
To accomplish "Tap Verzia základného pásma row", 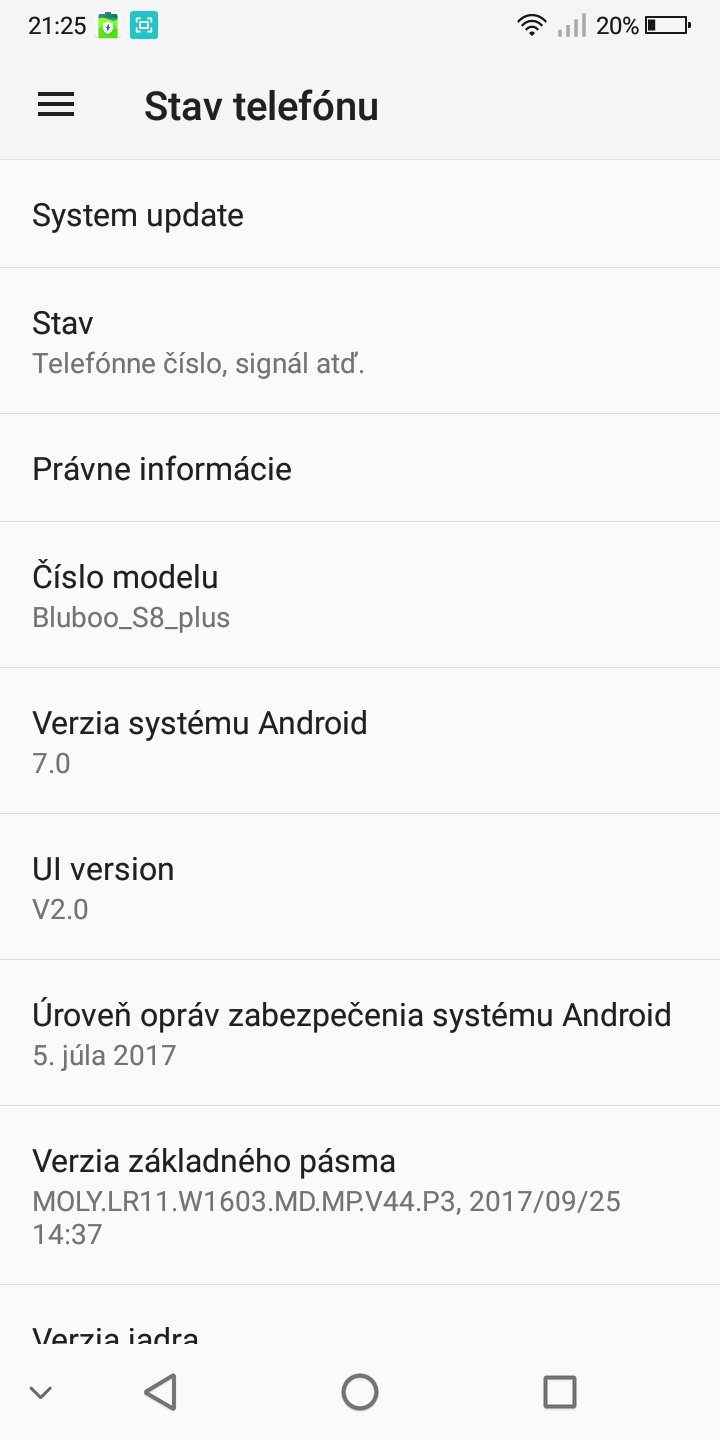I will click(360, 1195).
